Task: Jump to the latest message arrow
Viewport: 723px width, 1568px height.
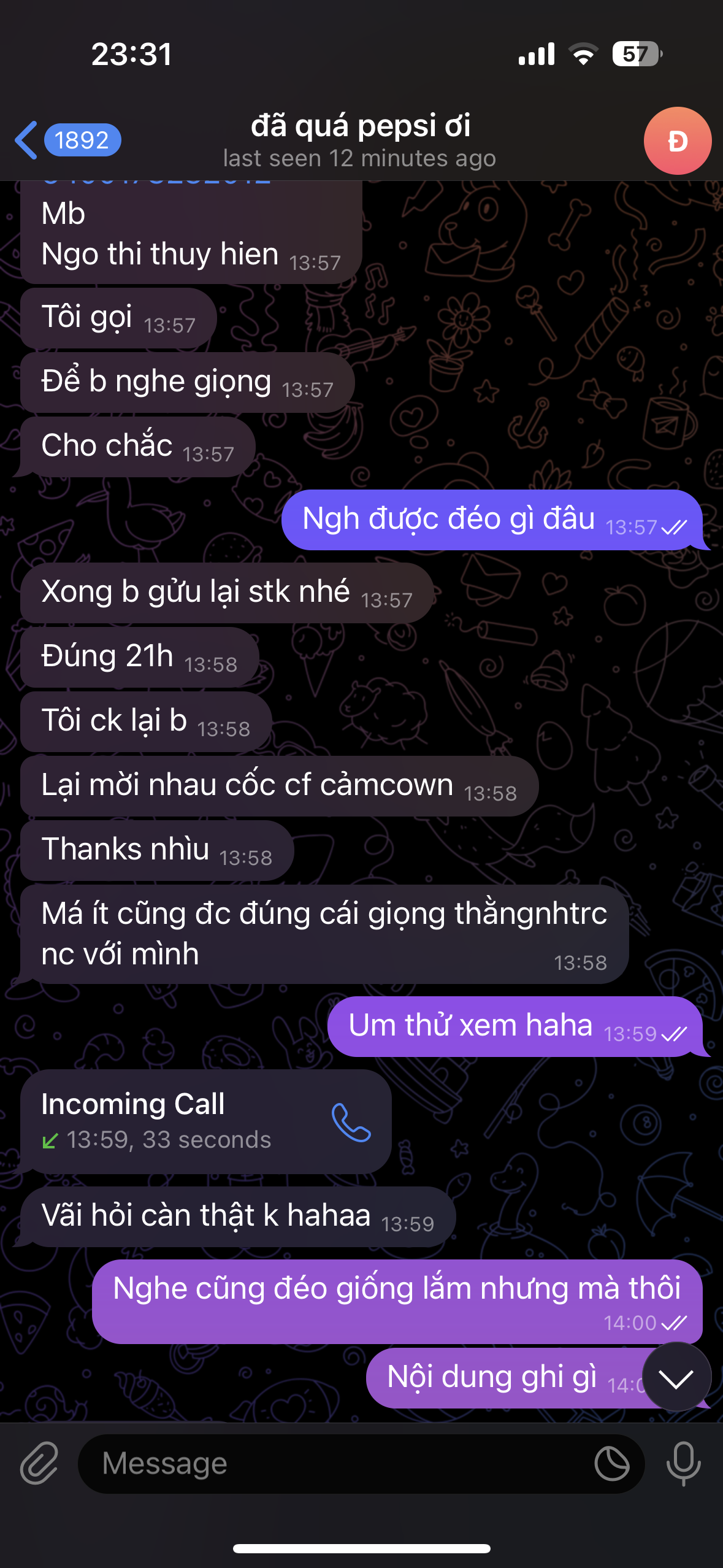Action: pyautogui.click(x=676, y=1378)
